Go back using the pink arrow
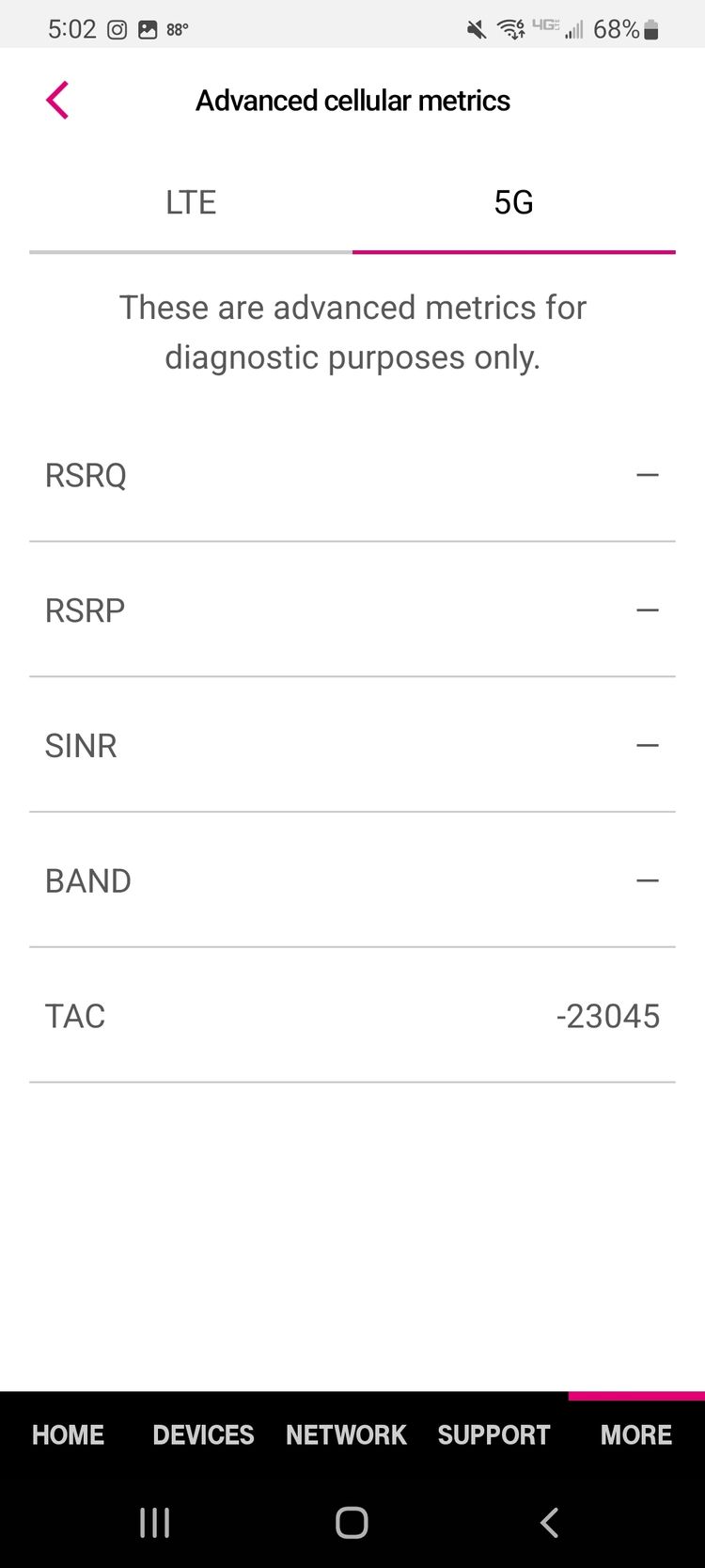This screenshot has height=1568, width=705. coord(57,101)
